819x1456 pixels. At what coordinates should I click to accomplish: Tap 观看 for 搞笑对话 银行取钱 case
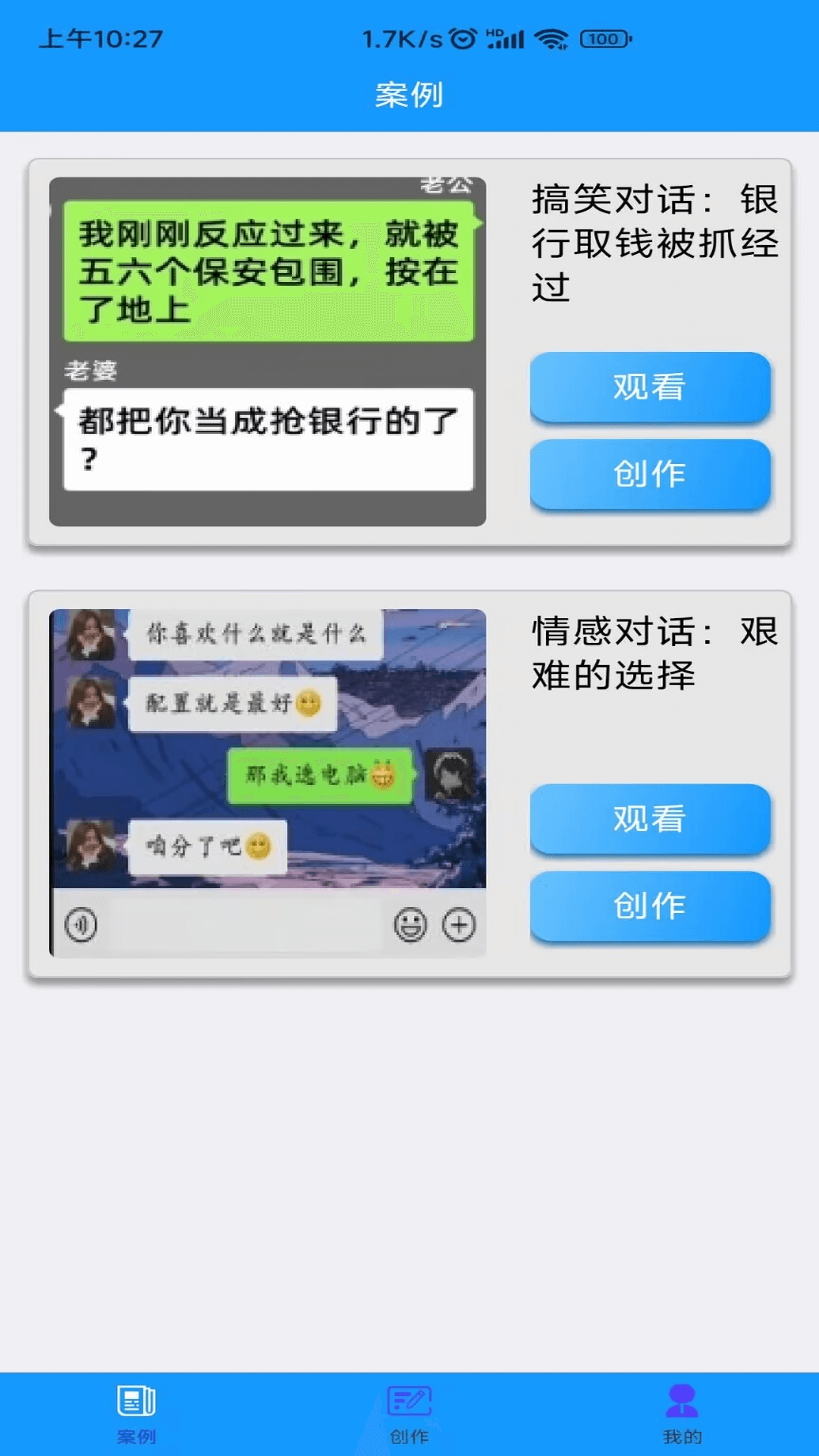[x=650, y=387]
